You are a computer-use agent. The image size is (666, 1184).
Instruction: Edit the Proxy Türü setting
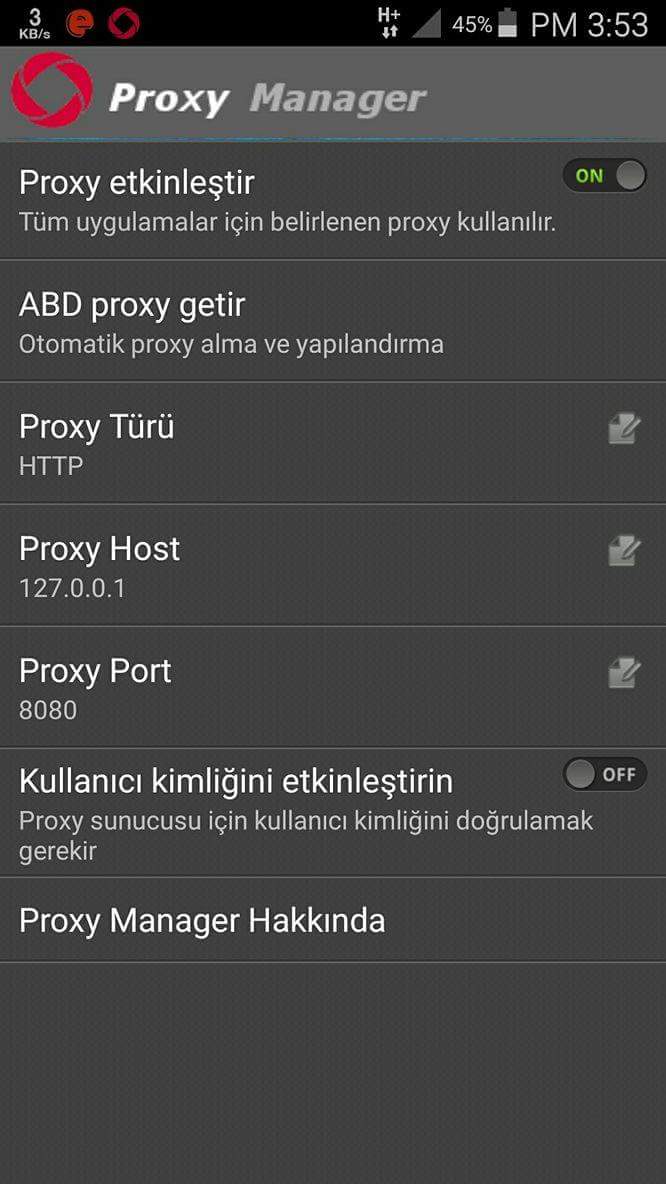point(623,430)
